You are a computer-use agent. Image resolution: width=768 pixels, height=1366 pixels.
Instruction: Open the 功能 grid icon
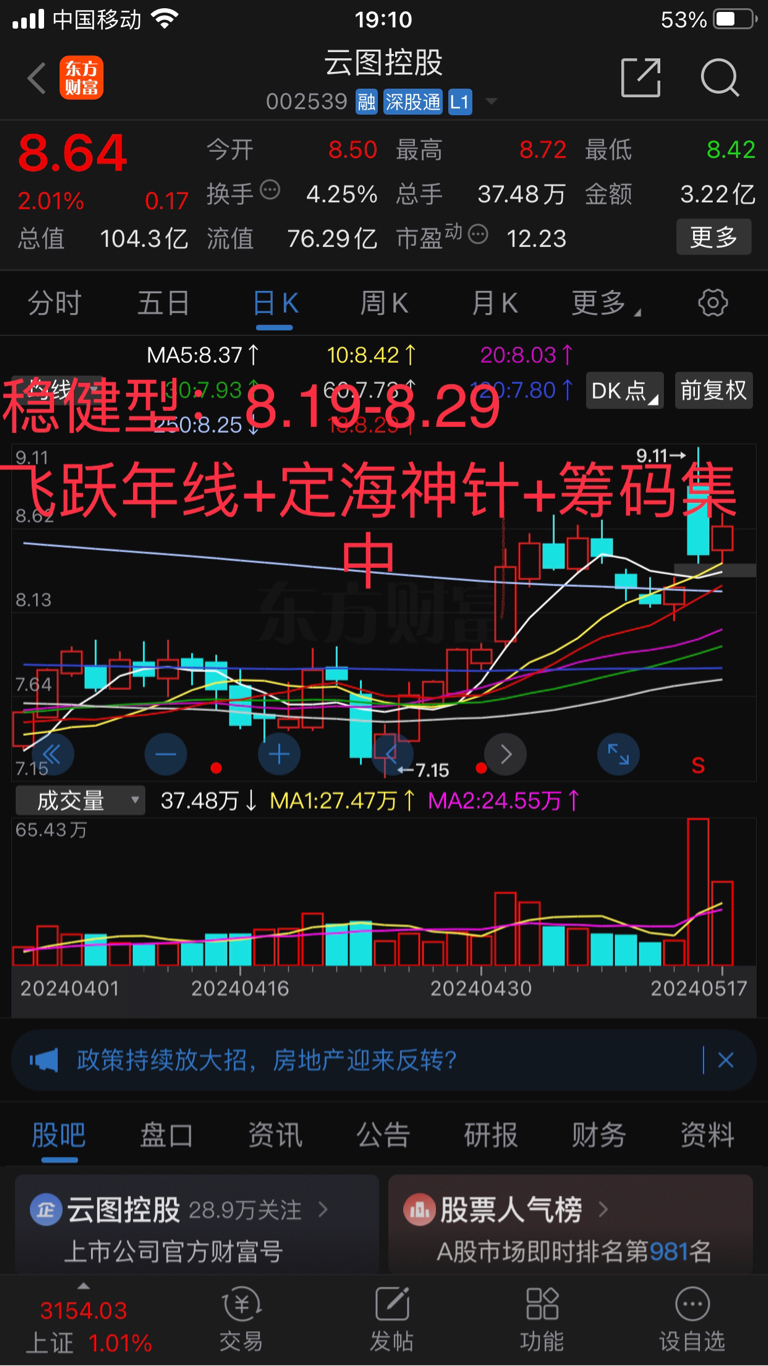click(541, 1310)
